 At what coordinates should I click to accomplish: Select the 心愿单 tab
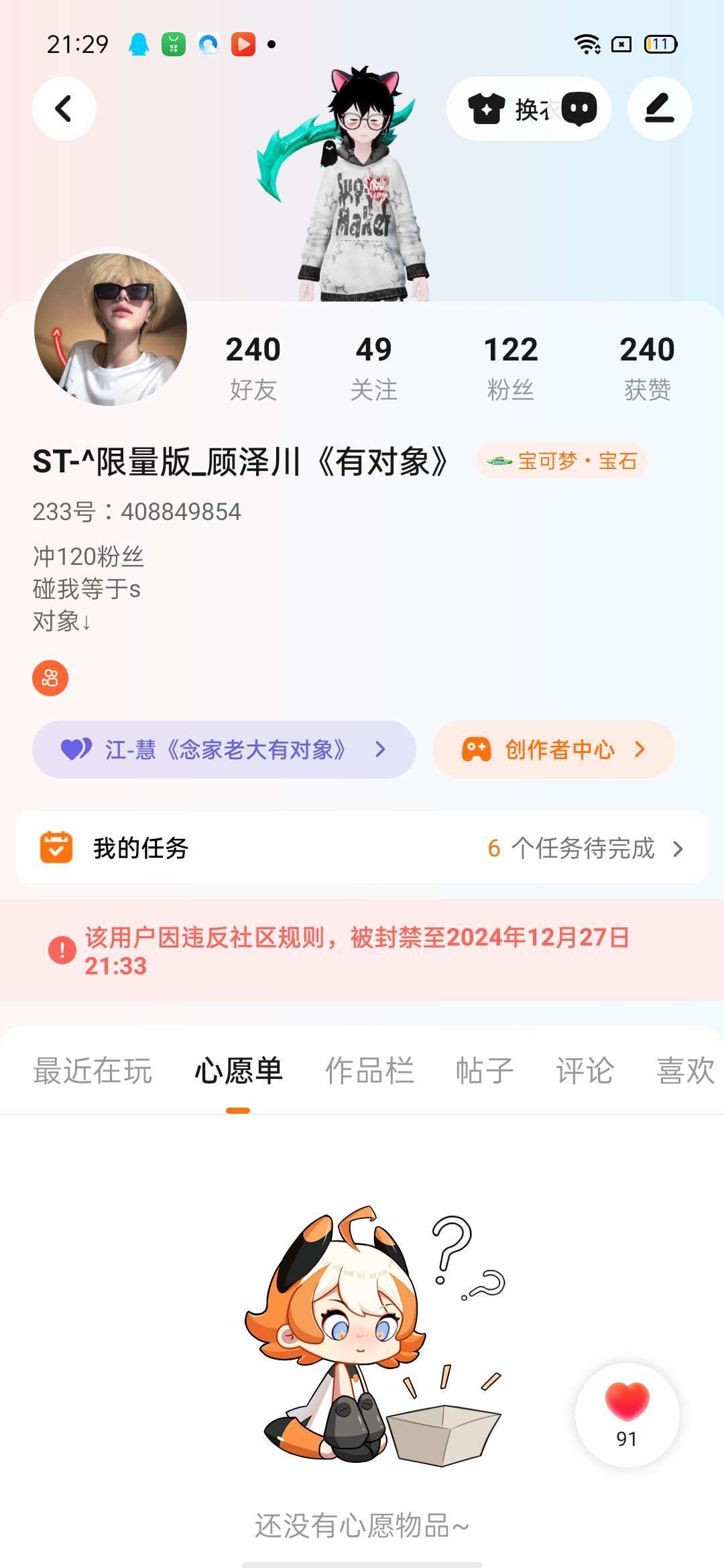point(238,1070)
